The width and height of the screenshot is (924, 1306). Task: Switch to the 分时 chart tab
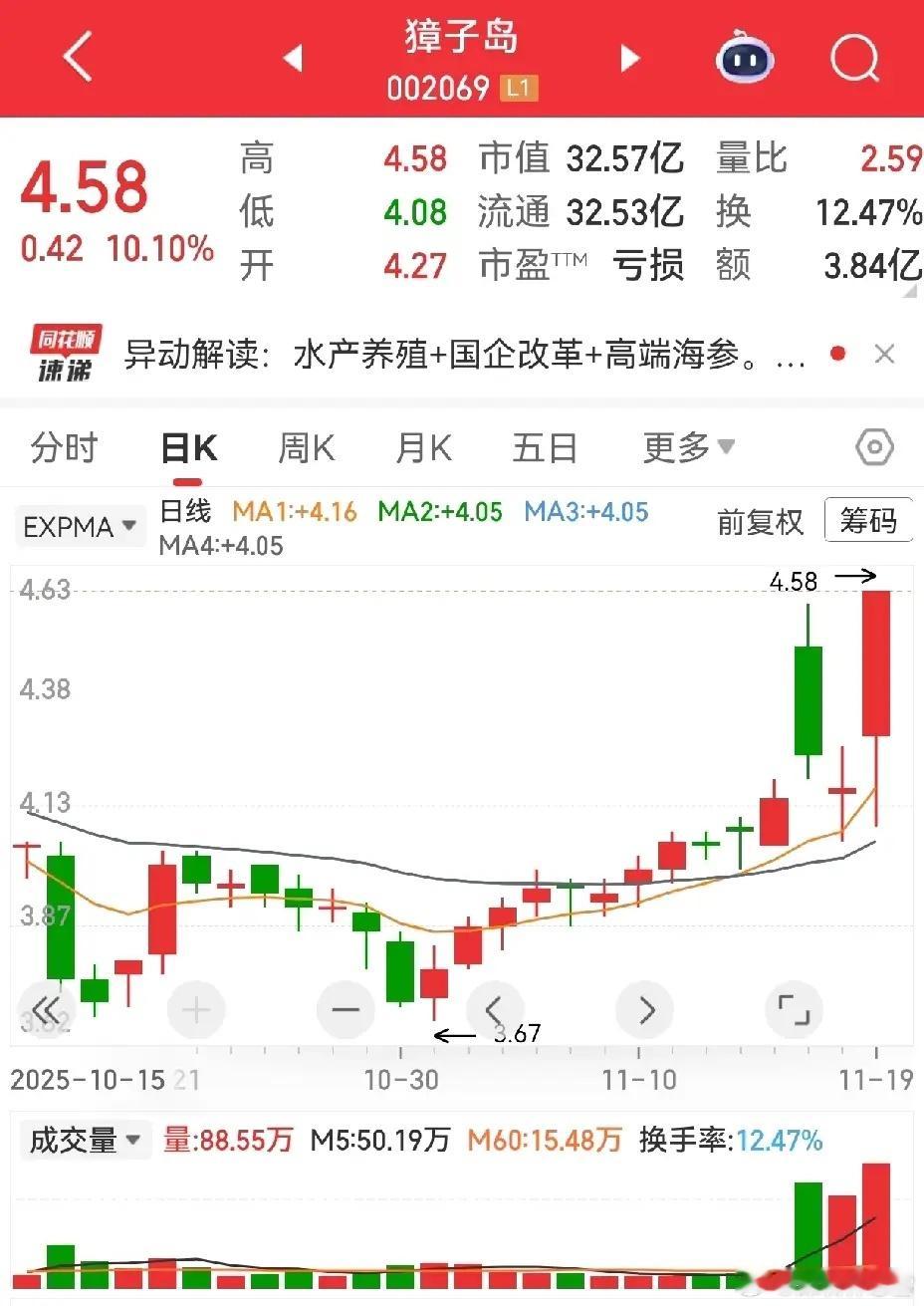click(65, 448)
